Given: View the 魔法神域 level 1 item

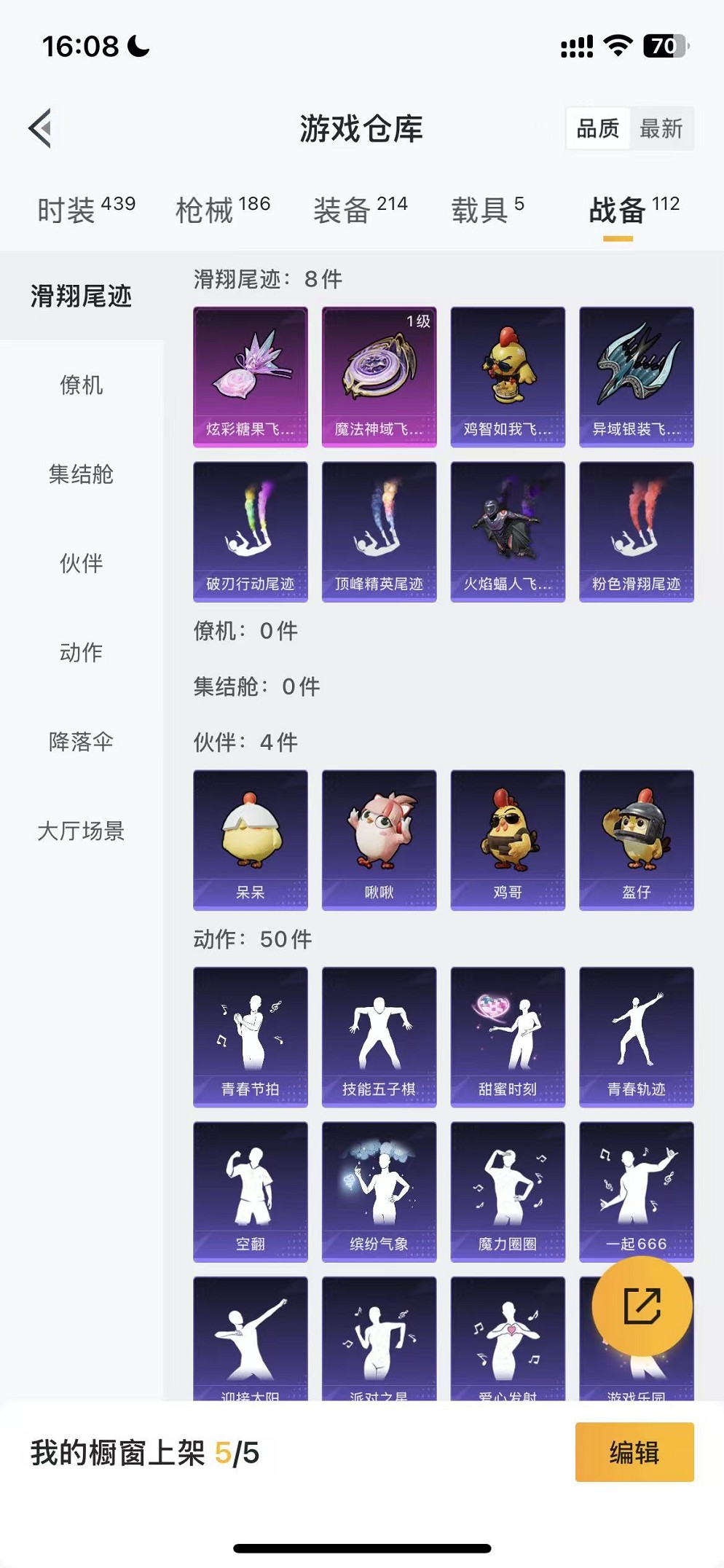Looking at the screenshot, I should [379, 377].
